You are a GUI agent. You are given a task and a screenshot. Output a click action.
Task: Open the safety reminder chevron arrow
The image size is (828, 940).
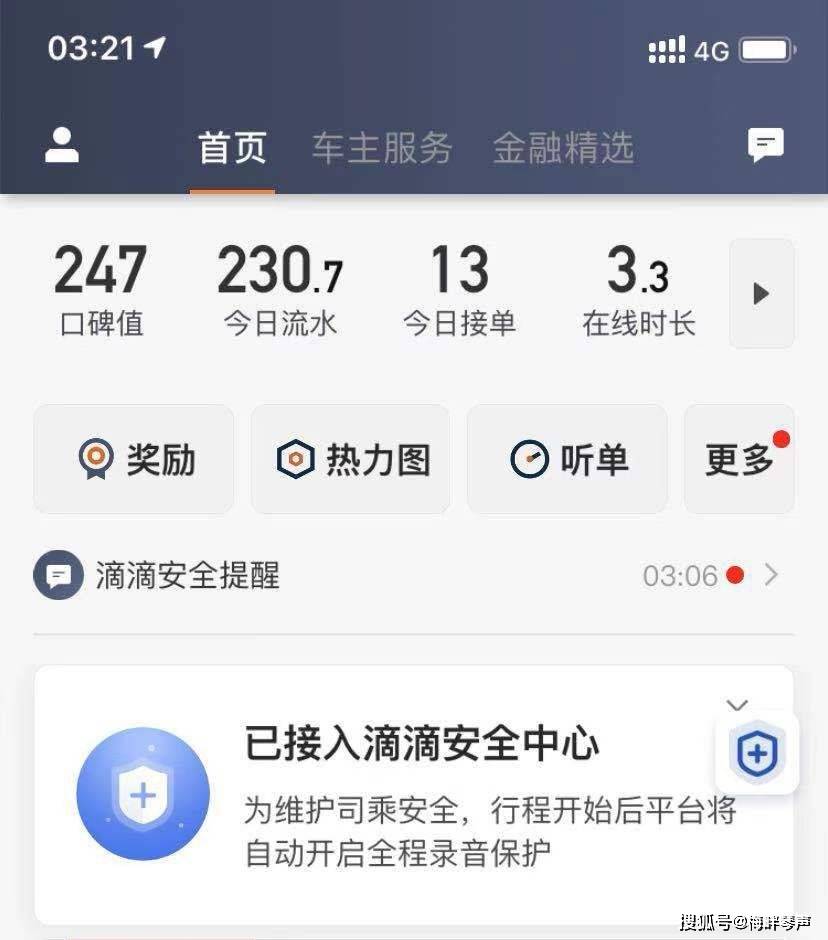(x=770, y=575)
